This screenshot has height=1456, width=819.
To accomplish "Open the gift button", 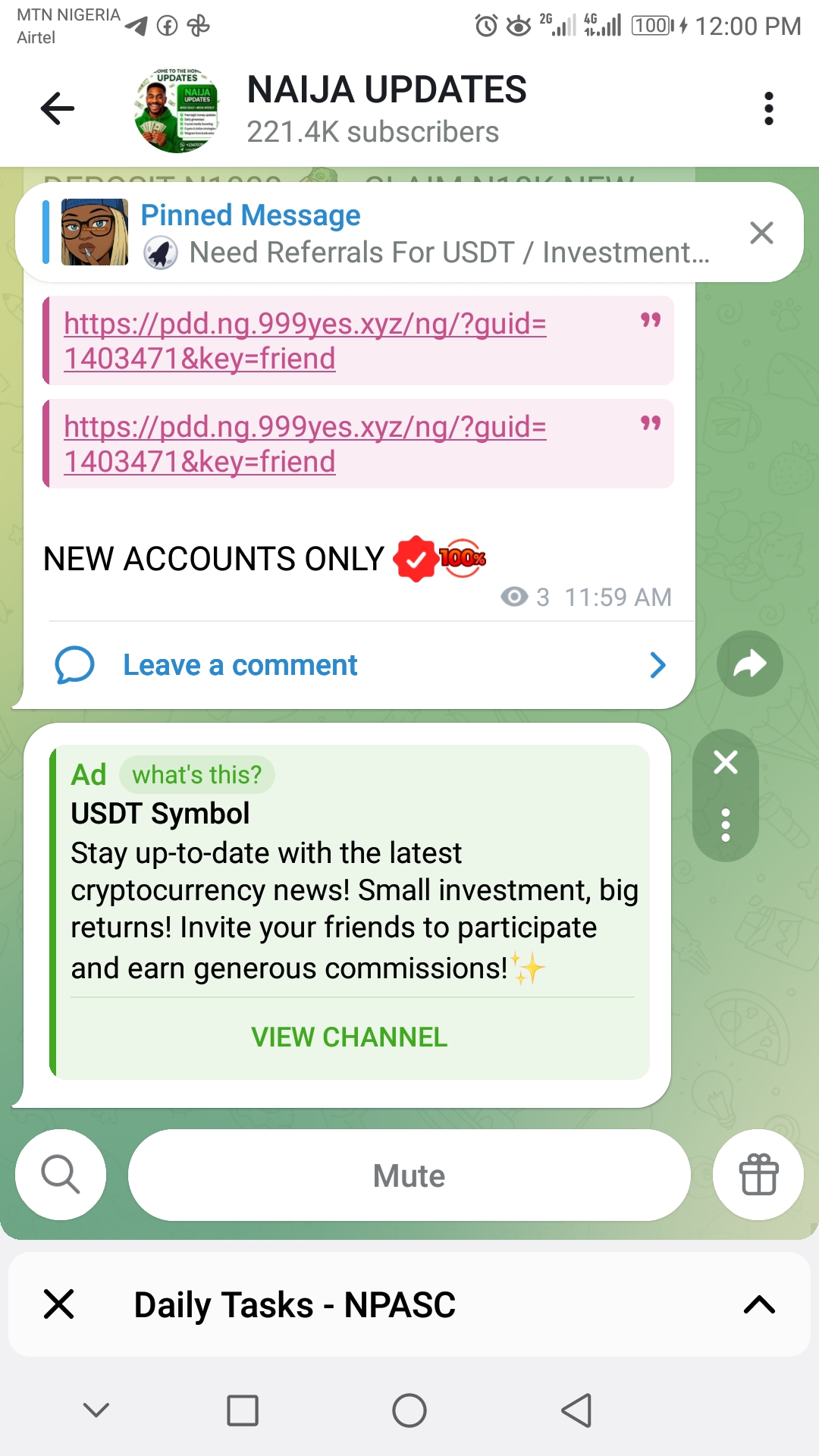I will pos(758,1175).
